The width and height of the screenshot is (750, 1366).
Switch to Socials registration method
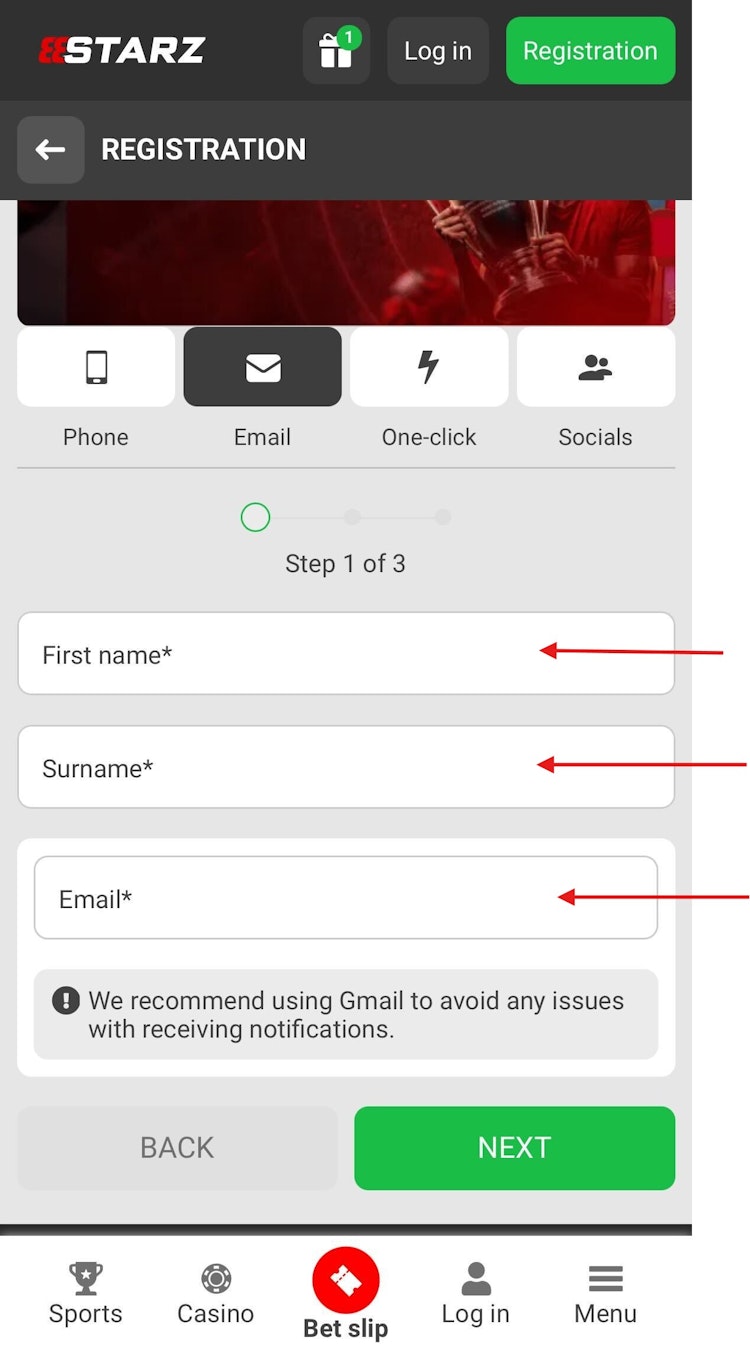pos(595,368)
